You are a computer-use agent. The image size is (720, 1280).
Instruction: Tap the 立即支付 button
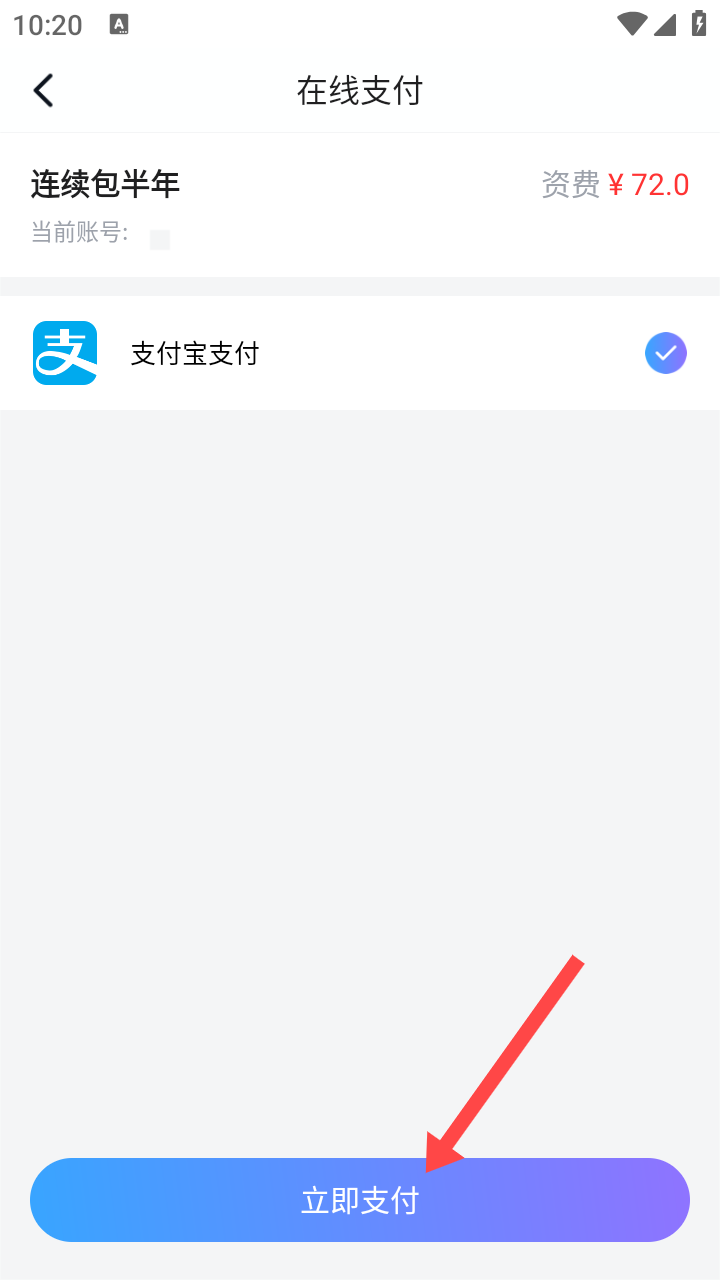coord(360,1200)
